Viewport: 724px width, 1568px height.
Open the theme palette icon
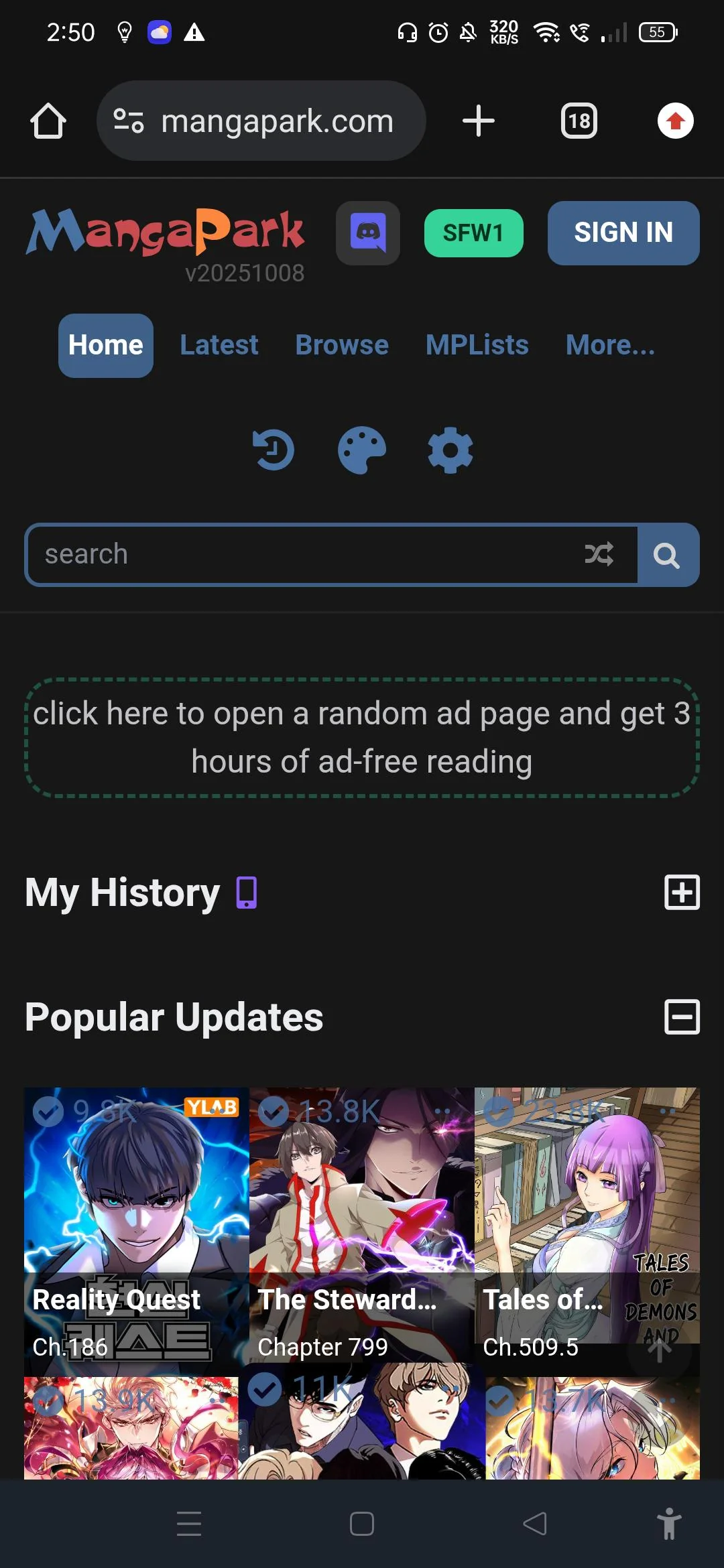(x=362, y=450)
